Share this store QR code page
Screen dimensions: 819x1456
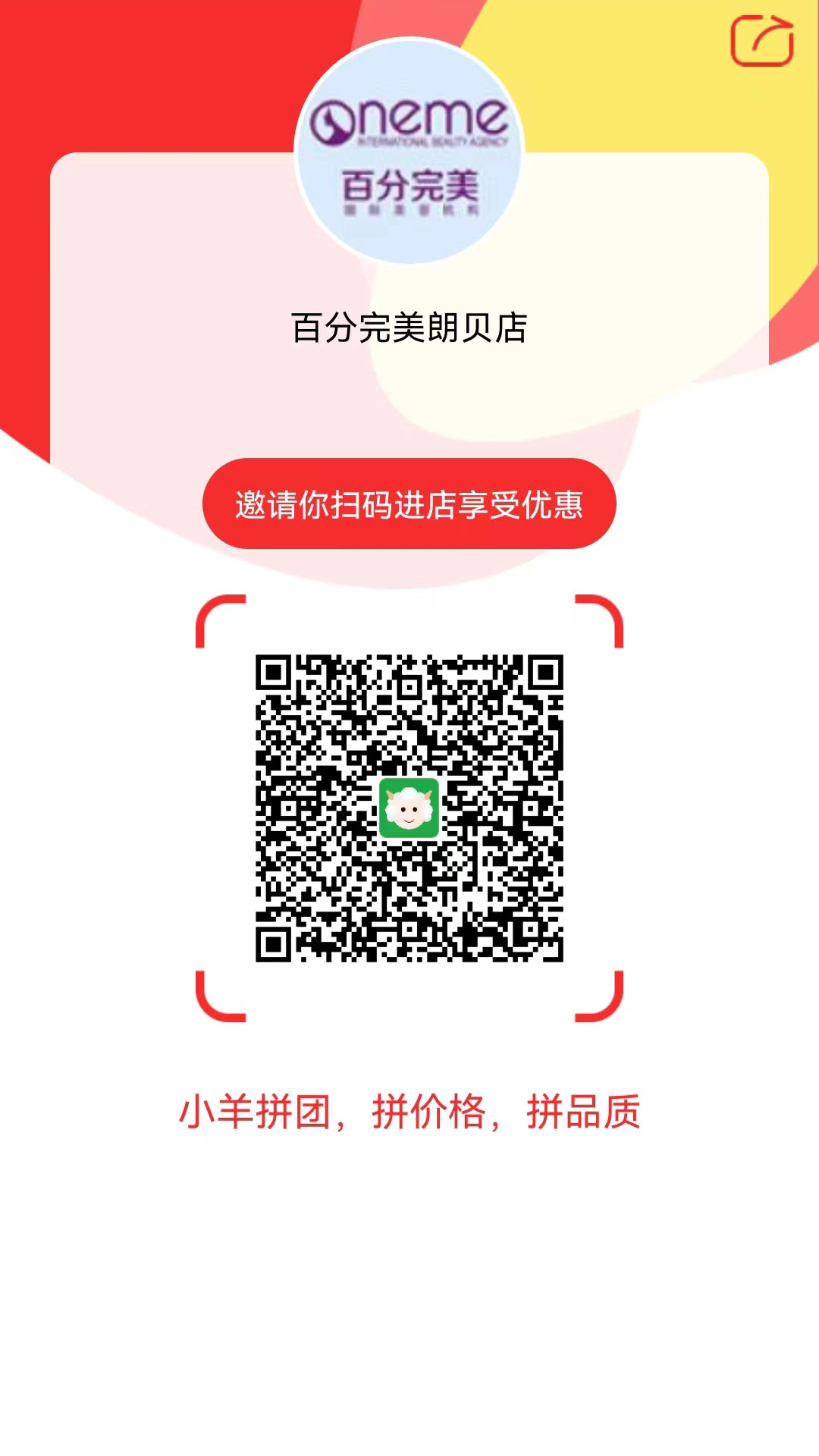762,41
